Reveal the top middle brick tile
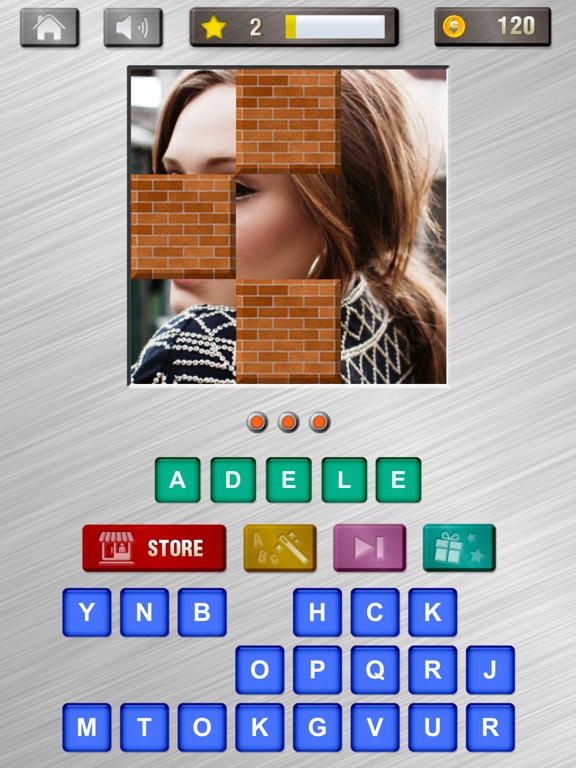 [x=288, y=121]
